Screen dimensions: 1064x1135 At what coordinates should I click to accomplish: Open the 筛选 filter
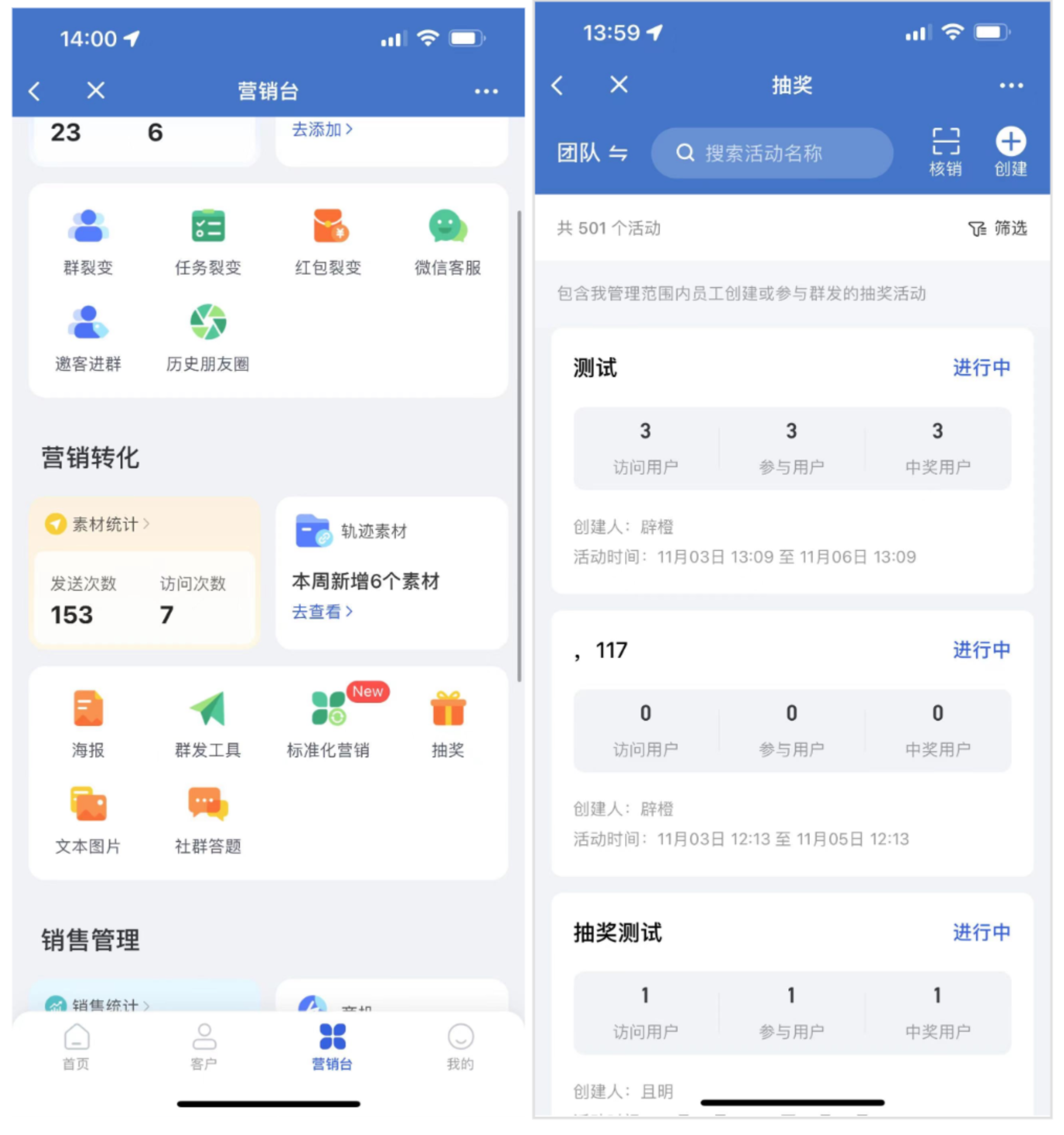(997, 228)
